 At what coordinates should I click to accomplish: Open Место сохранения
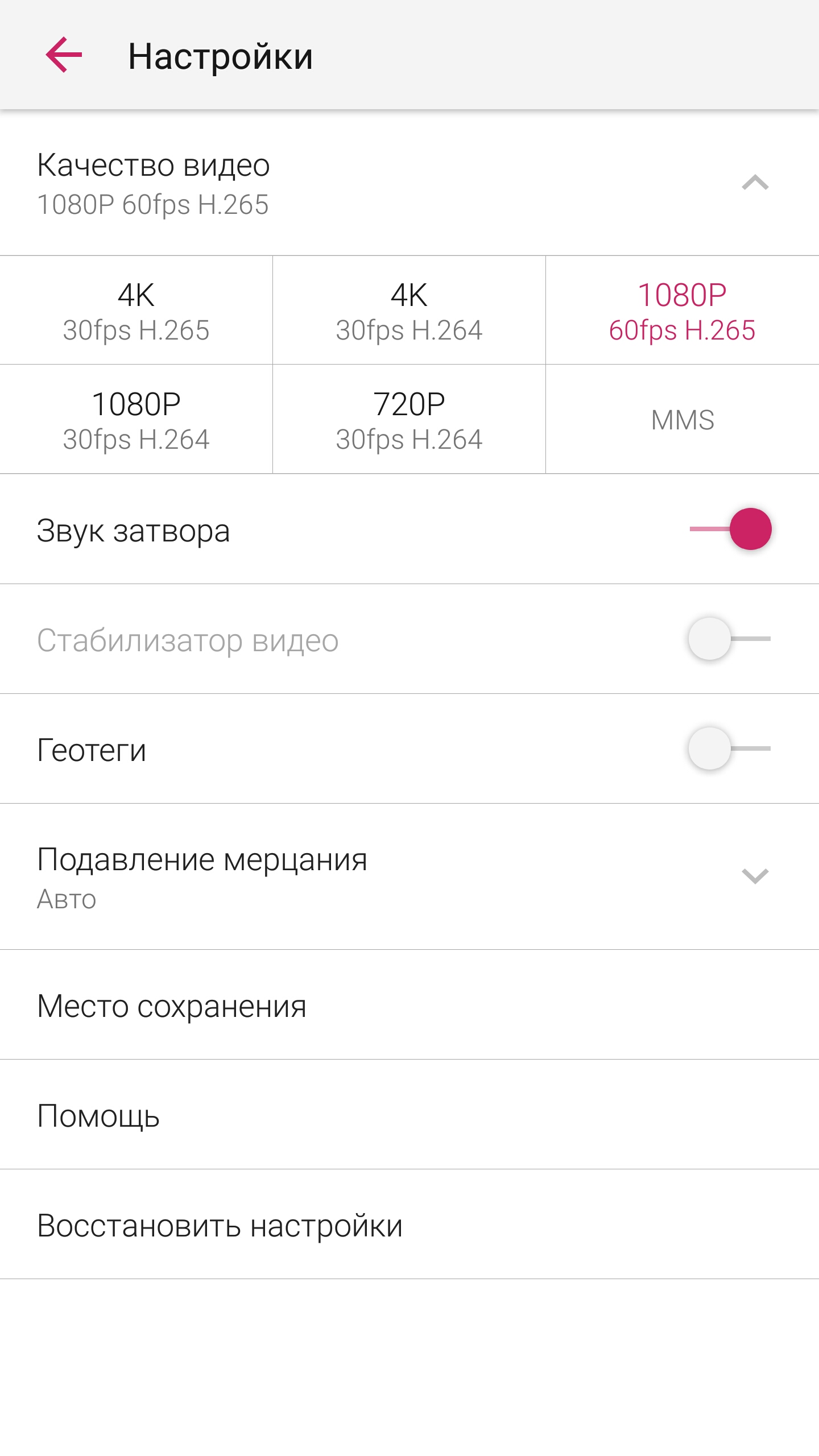tap(409, 1005)
